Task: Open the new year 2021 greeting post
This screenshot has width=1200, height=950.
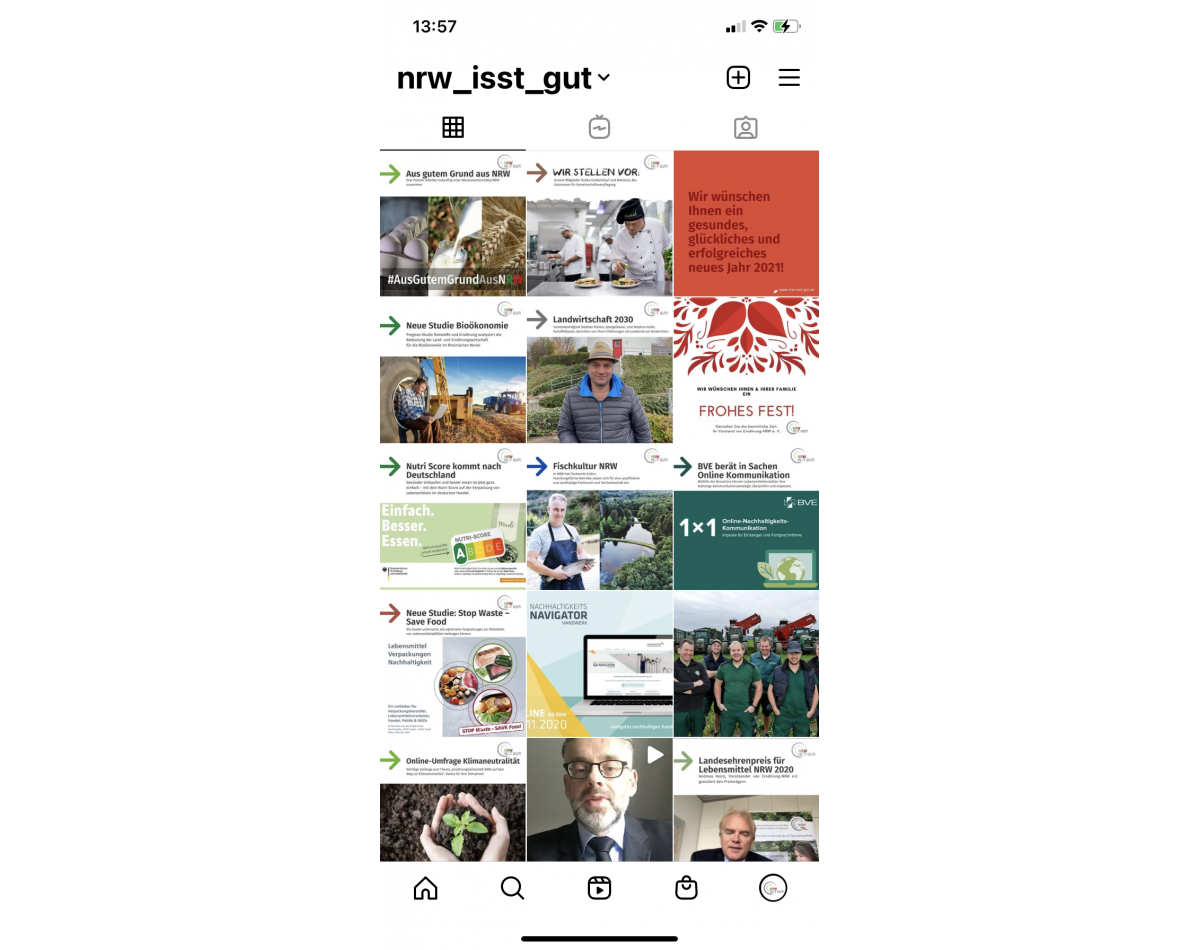Action: (746, 224)
